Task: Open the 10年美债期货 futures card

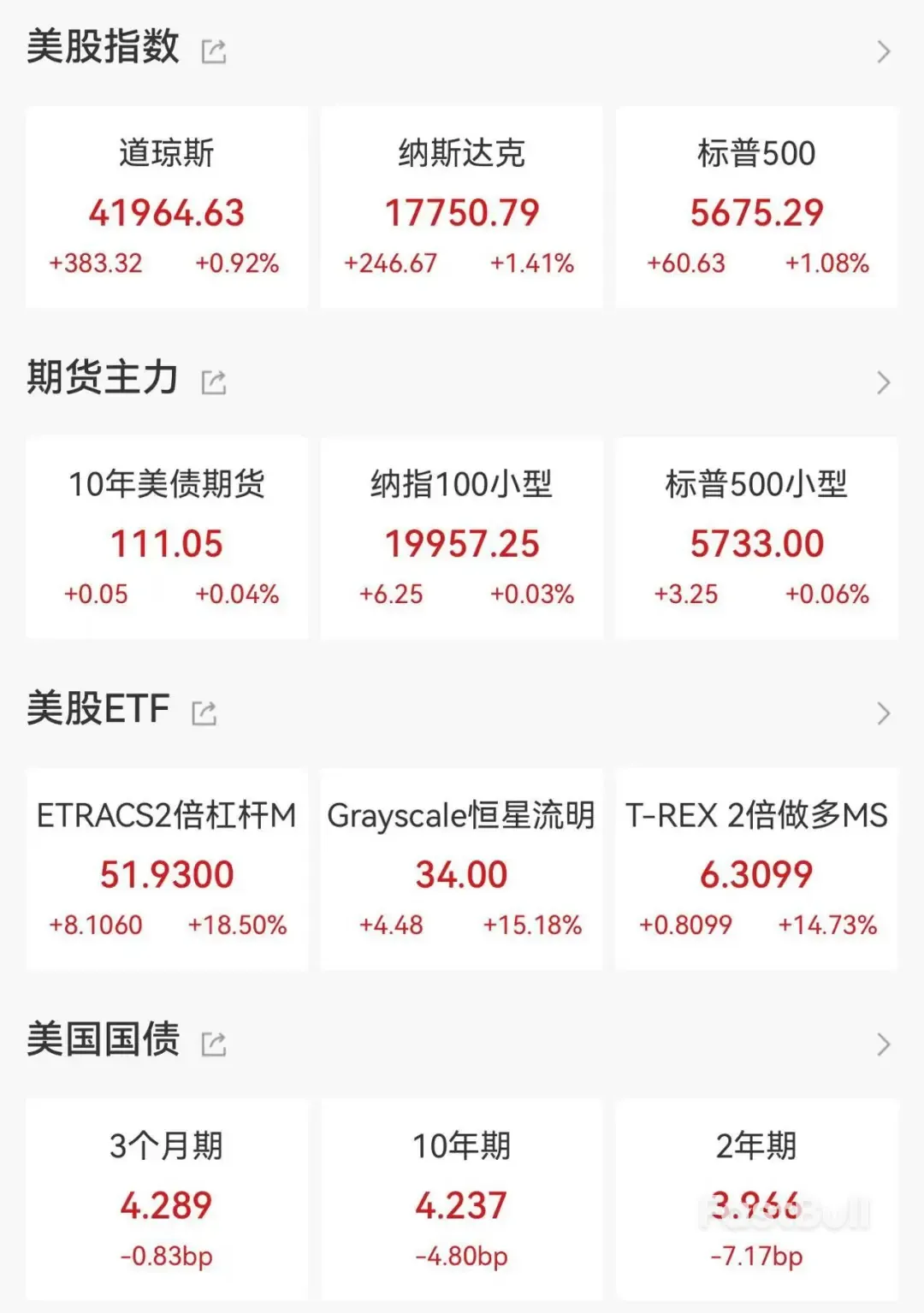Action: [x=166, y=537]
